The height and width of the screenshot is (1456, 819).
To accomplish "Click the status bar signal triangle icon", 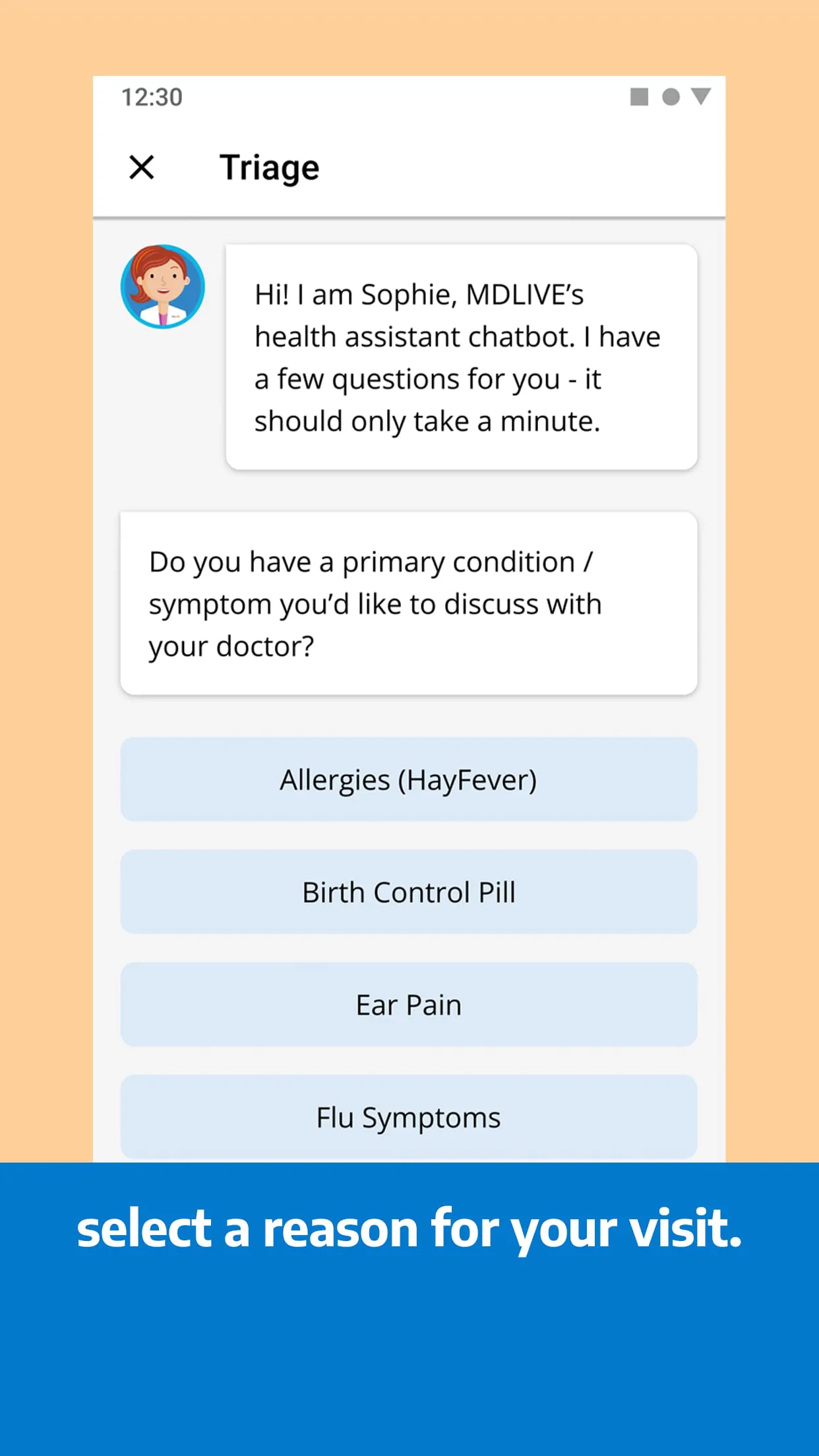I will [700, 97].
